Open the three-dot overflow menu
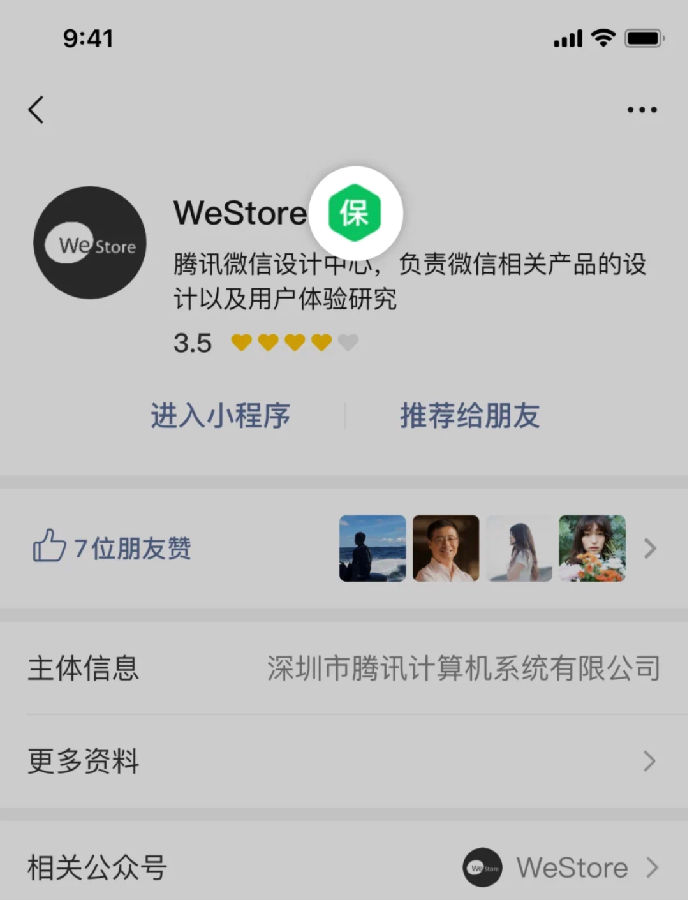Image resolution: width=688 pixels, height=900 pixels. [x=642, y=110]
